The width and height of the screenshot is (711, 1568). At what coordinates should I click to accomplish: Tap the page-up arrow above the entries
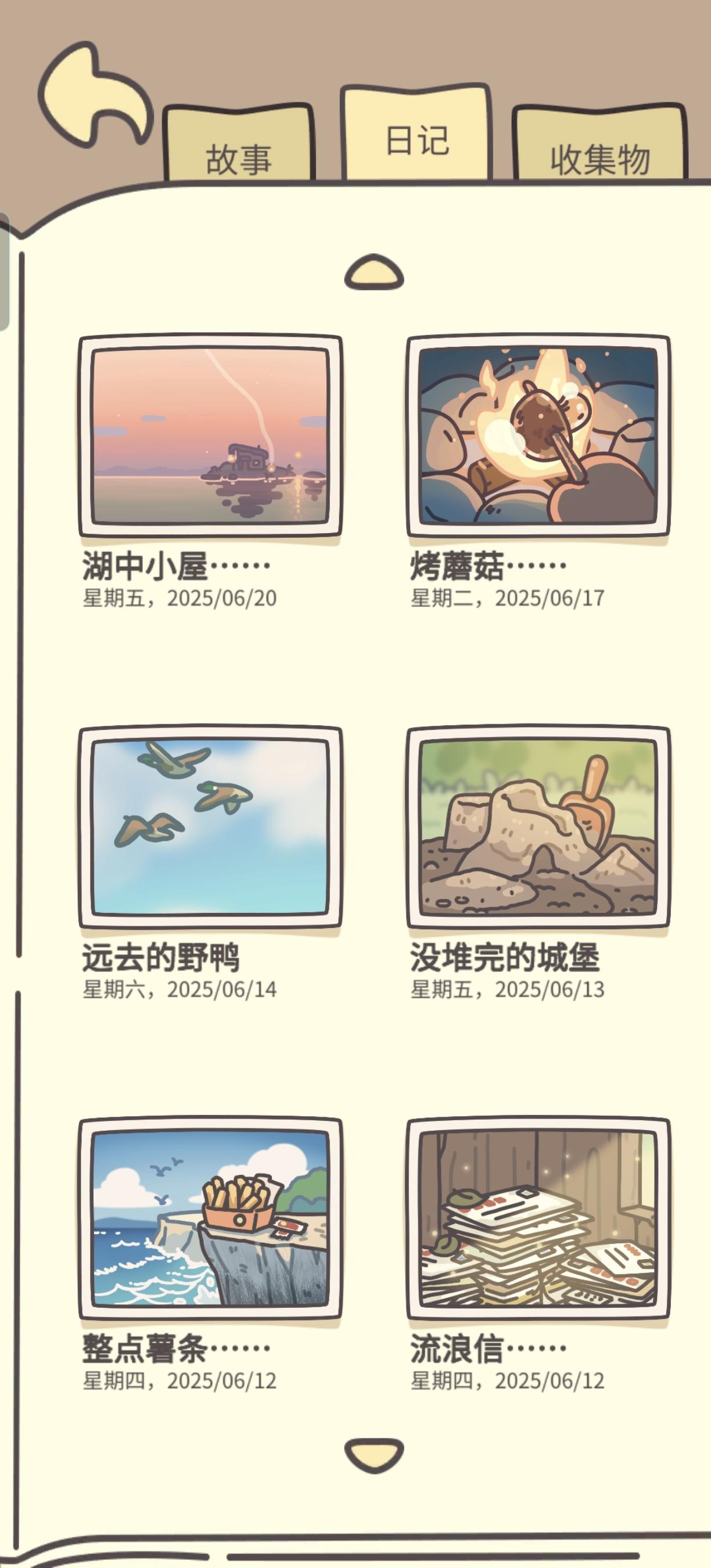(x=374, y=271)
